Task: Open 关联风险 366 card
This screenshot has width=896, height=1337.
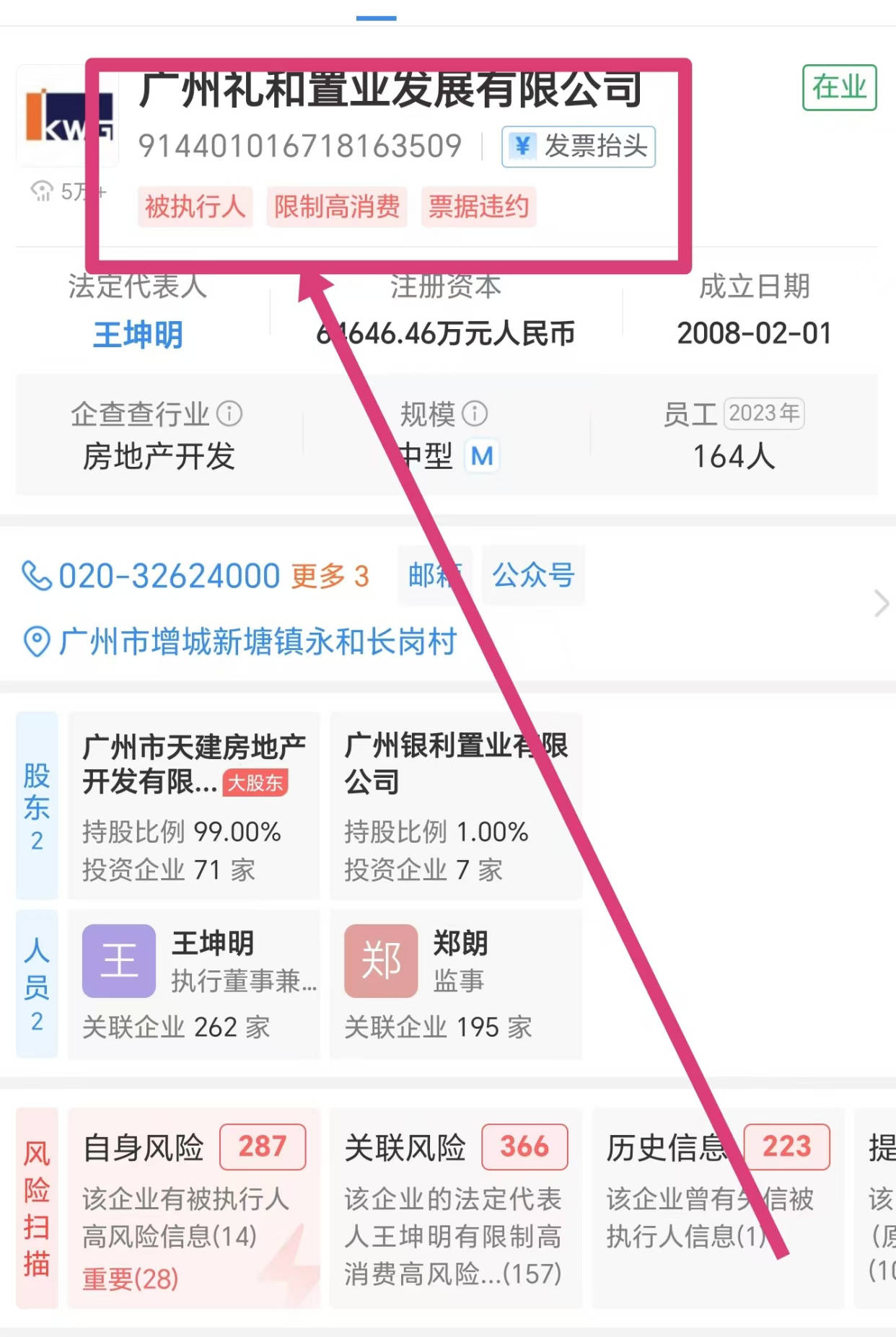Action: coord(455,1209)
